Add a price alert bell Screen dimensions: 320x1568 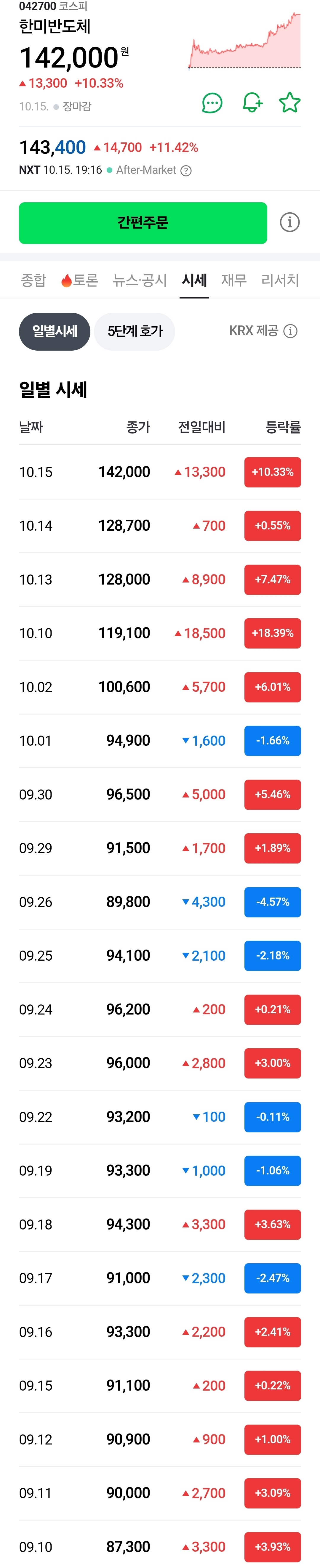pos(252,103)
